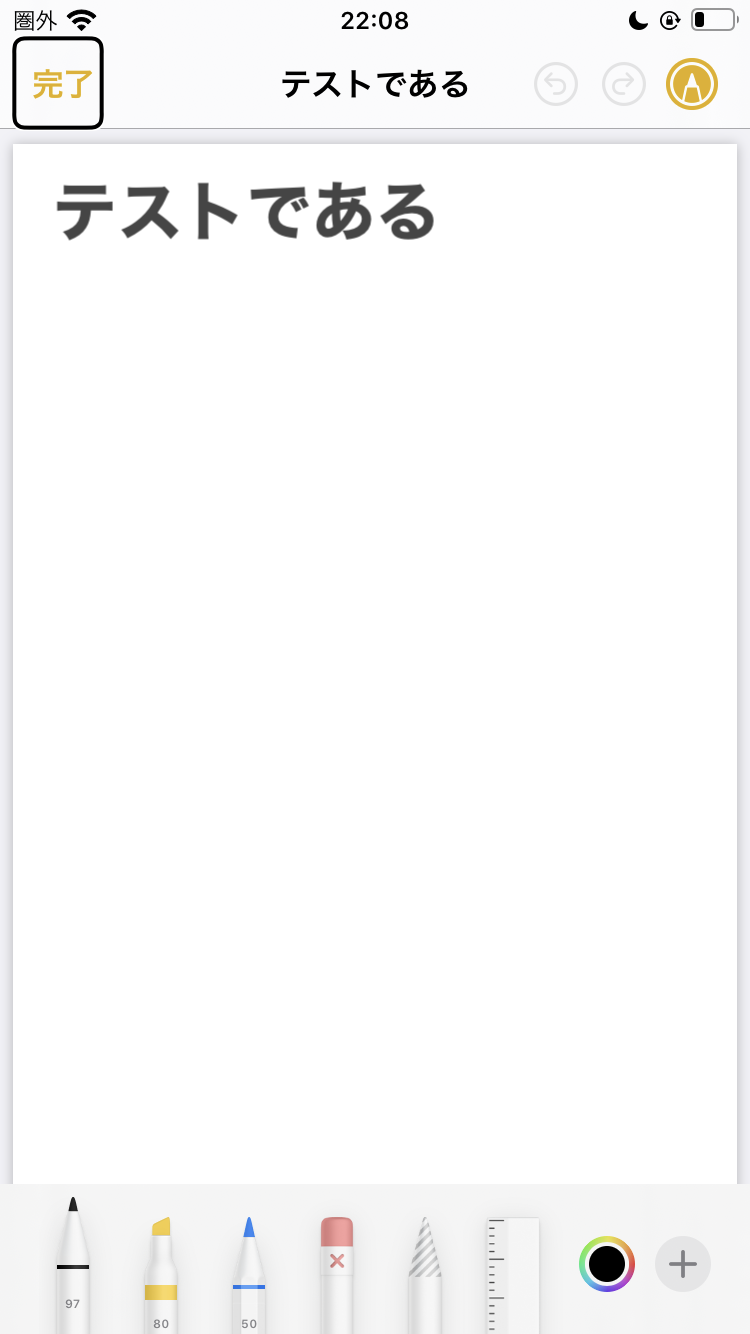The image size is (750, 1334).
Task: Undo the last markup action
Action: pos(556,84)
